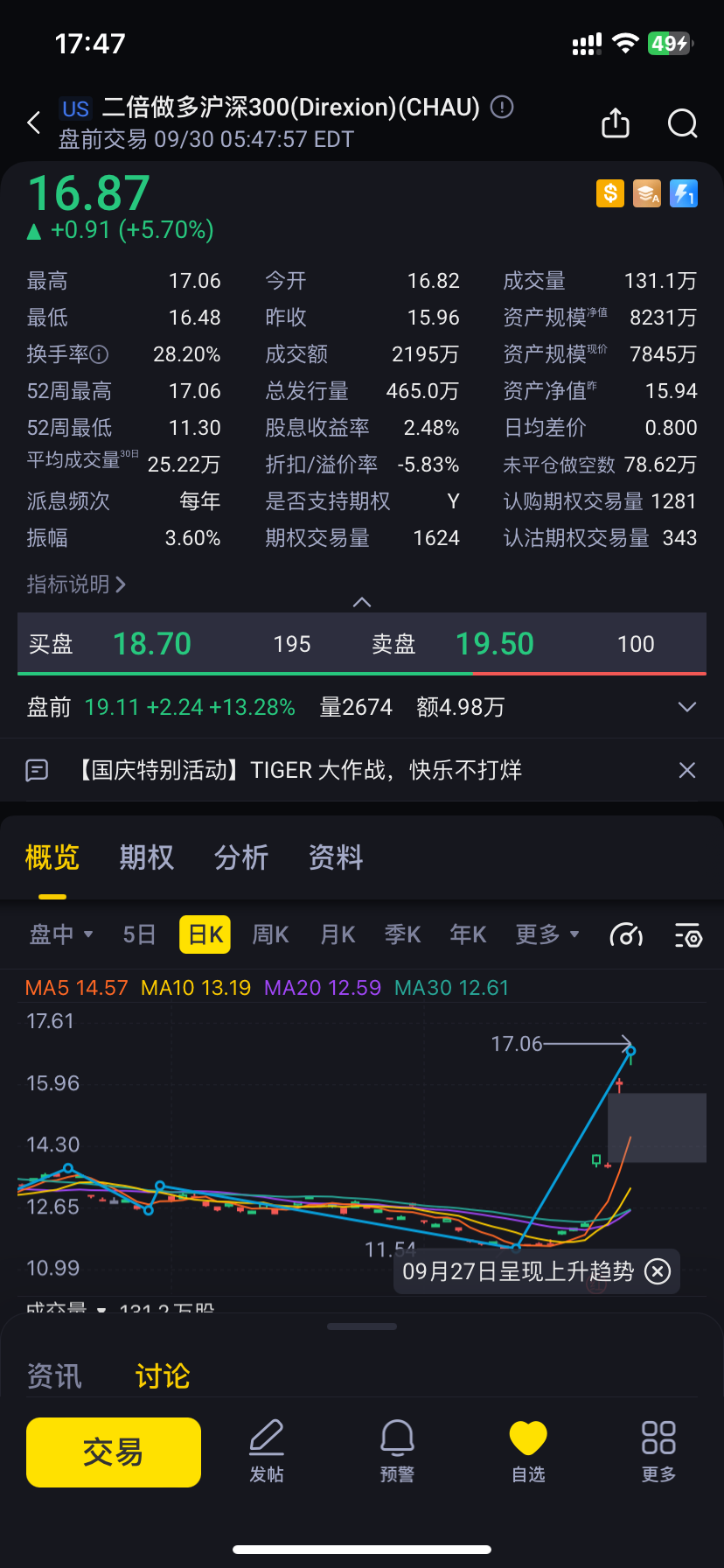Open the search magnifier icon
Viewport: 724px width, 1568px height.
tap(682, 123)
